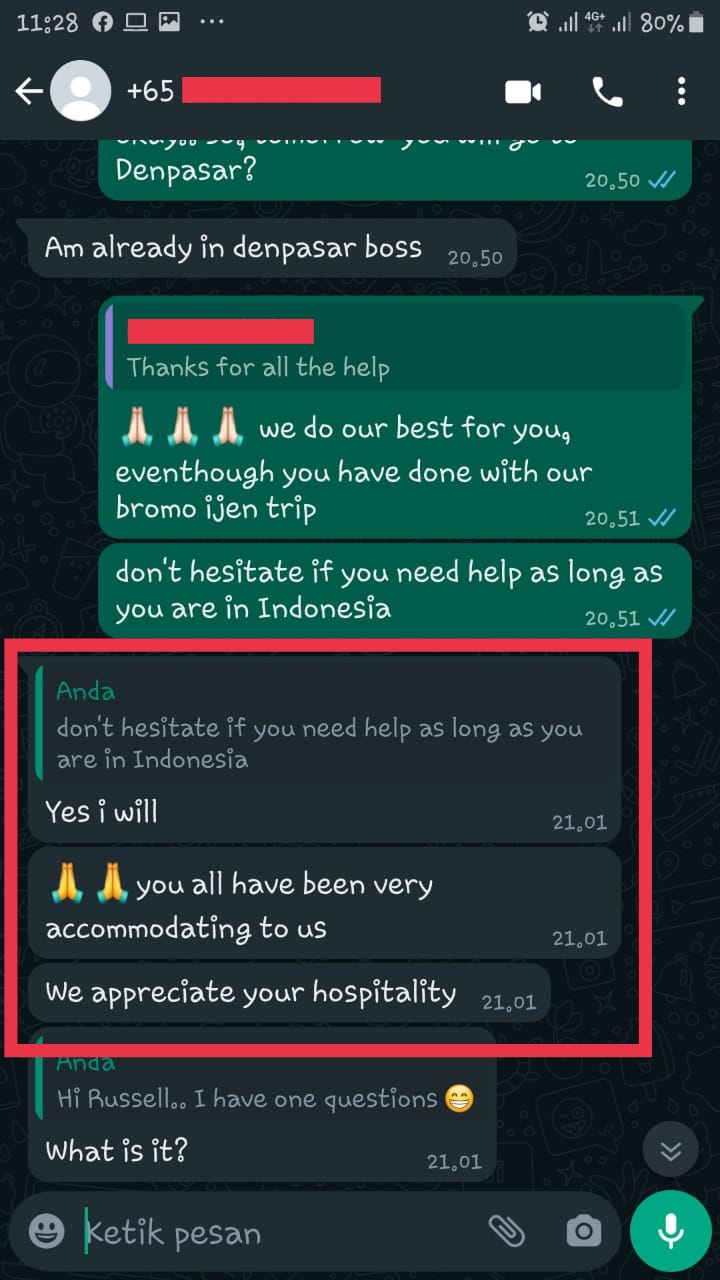Open the overflow menu
720x1280 pixels.
click(681, 92)
